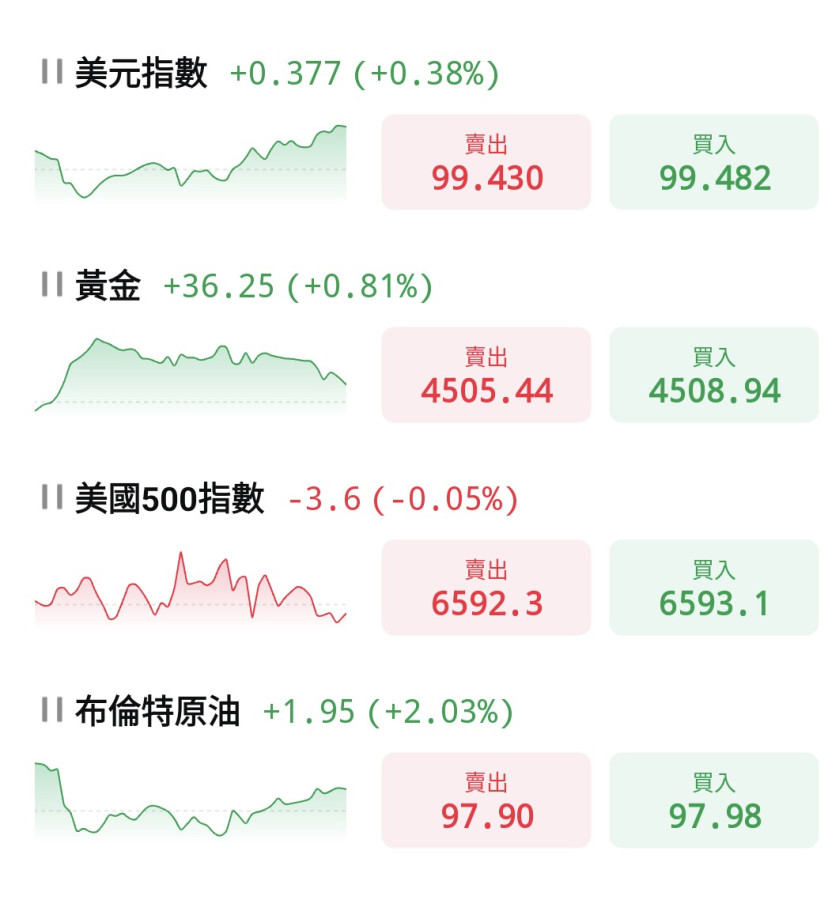
Task: Choose 賣出 97.90 for 布倫特原油
Action: (486, 801)
